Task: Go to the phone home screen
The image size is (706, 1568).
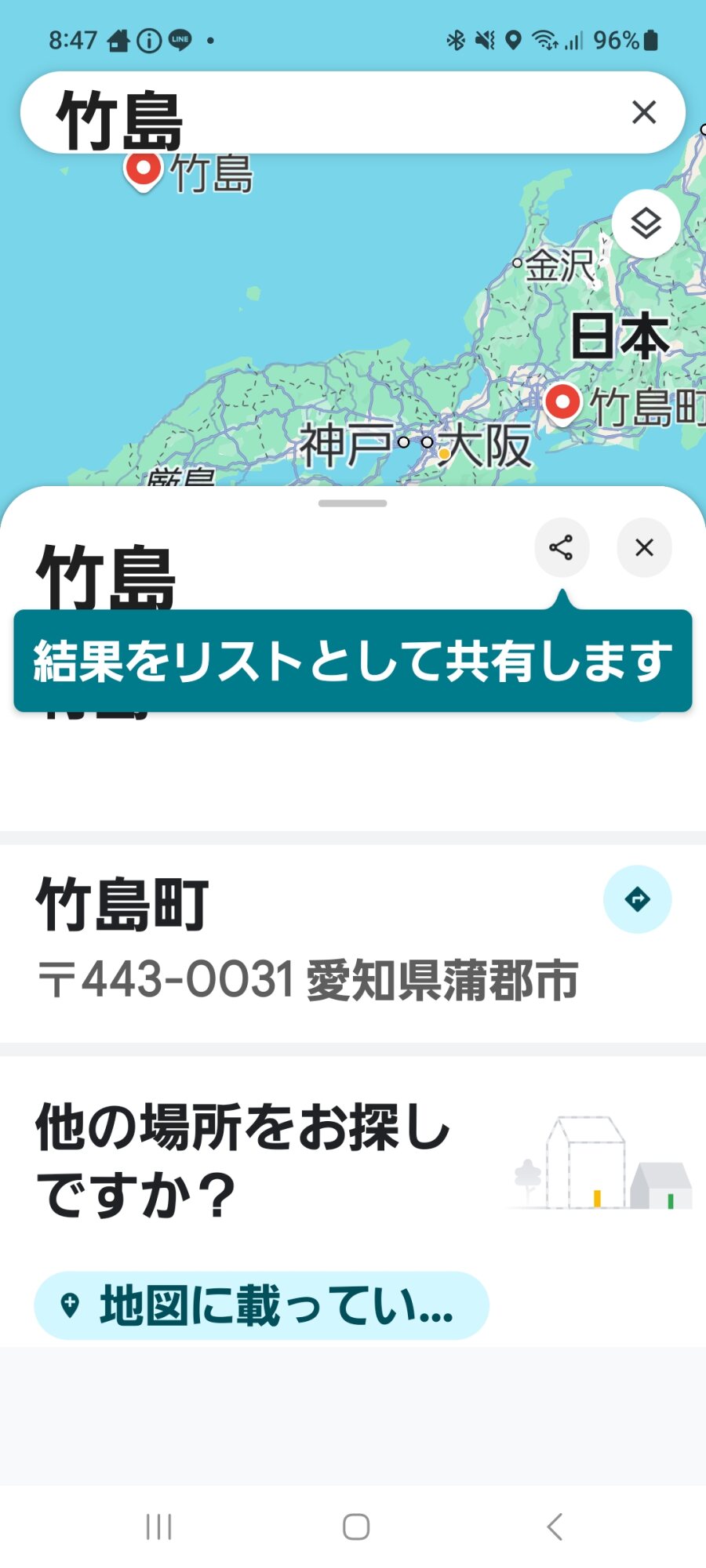Action: (x=355, y=1526)
